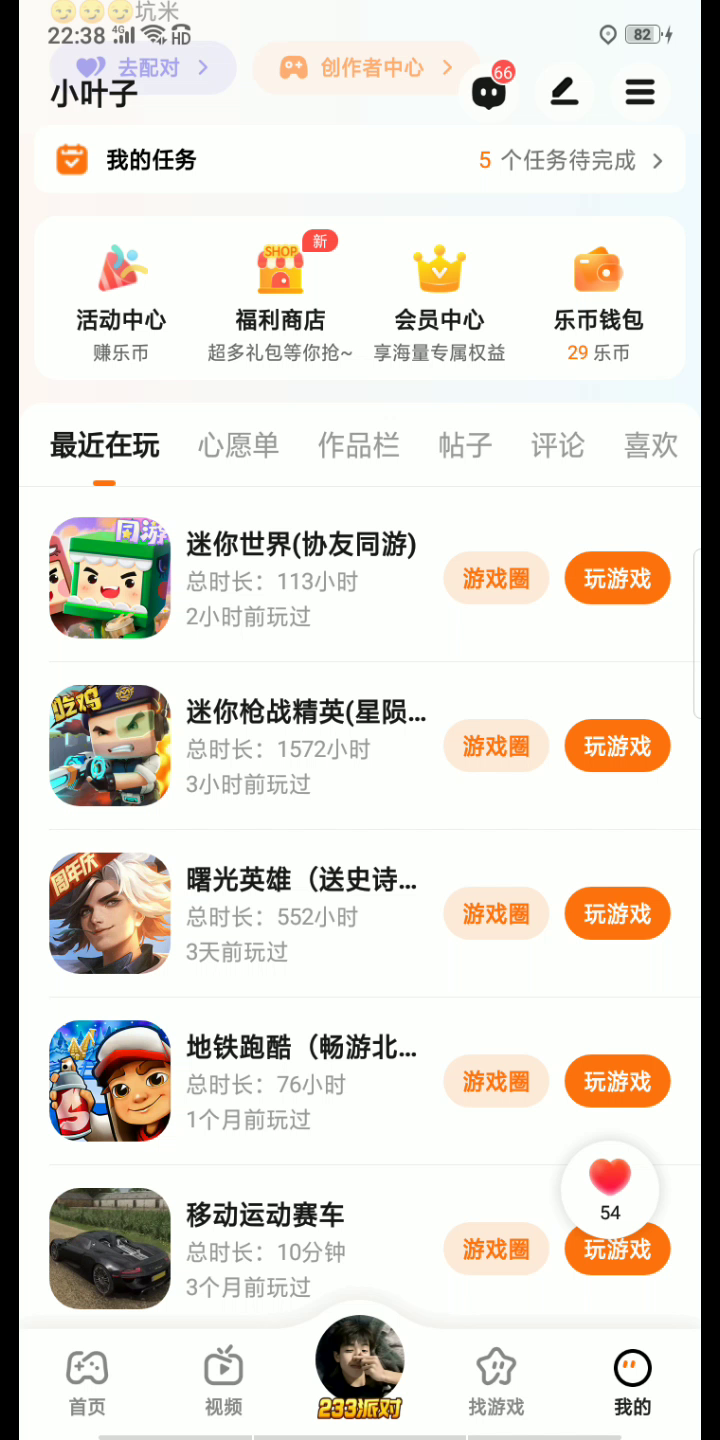
Task: Launch 曙光英雄 with 玩游戏 button
Action: coord(617,914)
